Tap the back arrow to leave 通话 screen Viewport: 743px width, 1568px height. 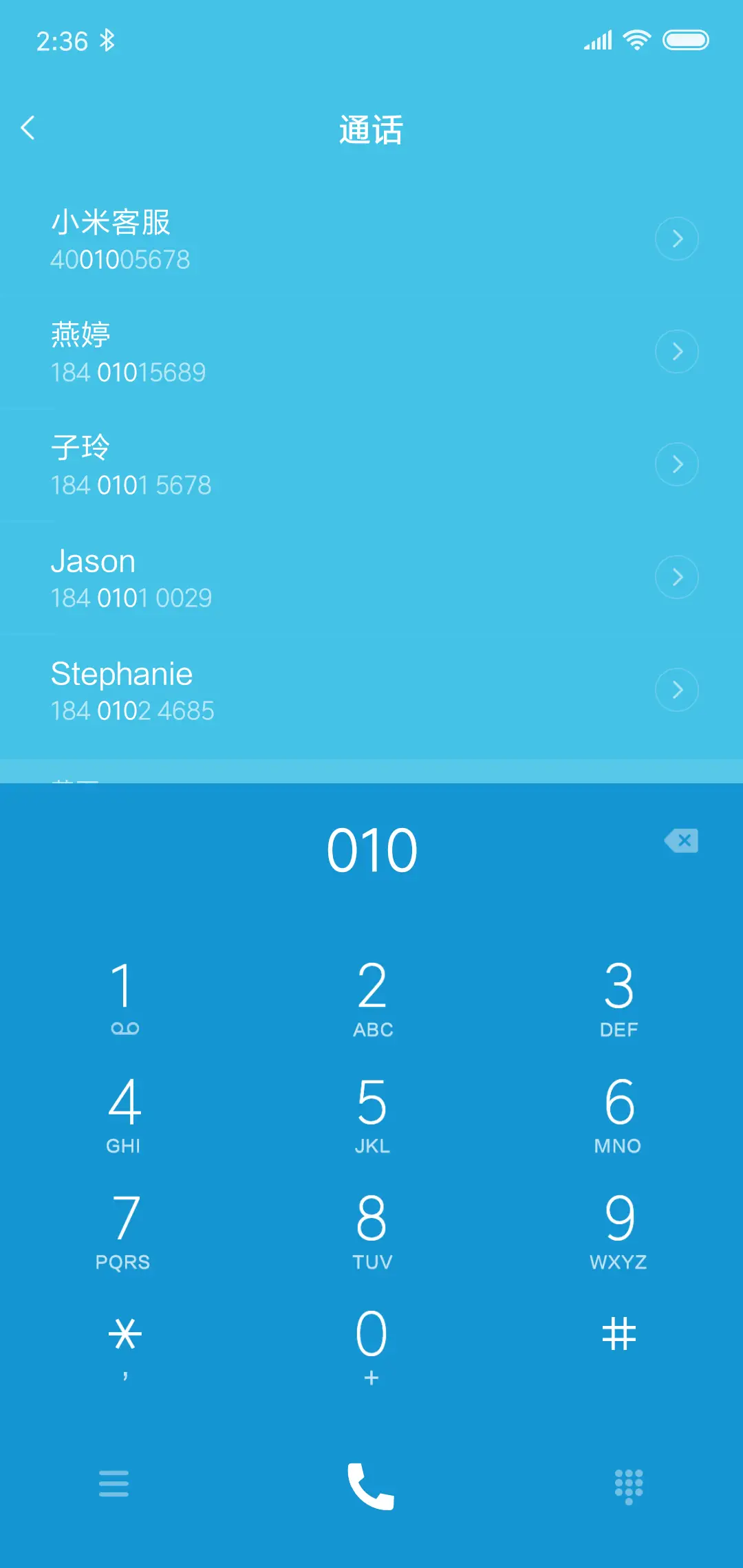coord(30,129)
